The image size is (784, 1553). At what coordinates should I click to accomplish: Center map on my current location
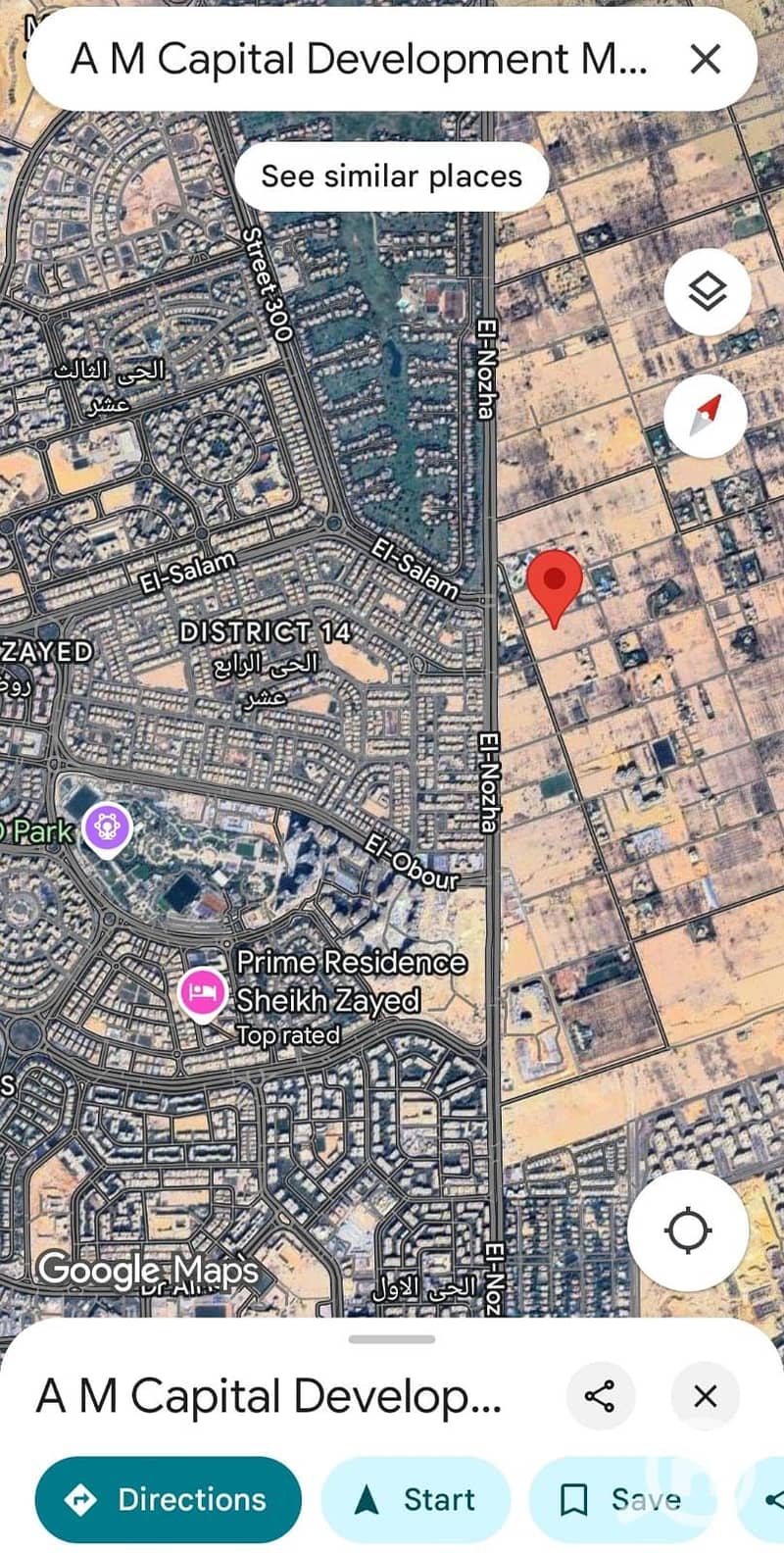pyautogui.click(x=687, y=1229)
